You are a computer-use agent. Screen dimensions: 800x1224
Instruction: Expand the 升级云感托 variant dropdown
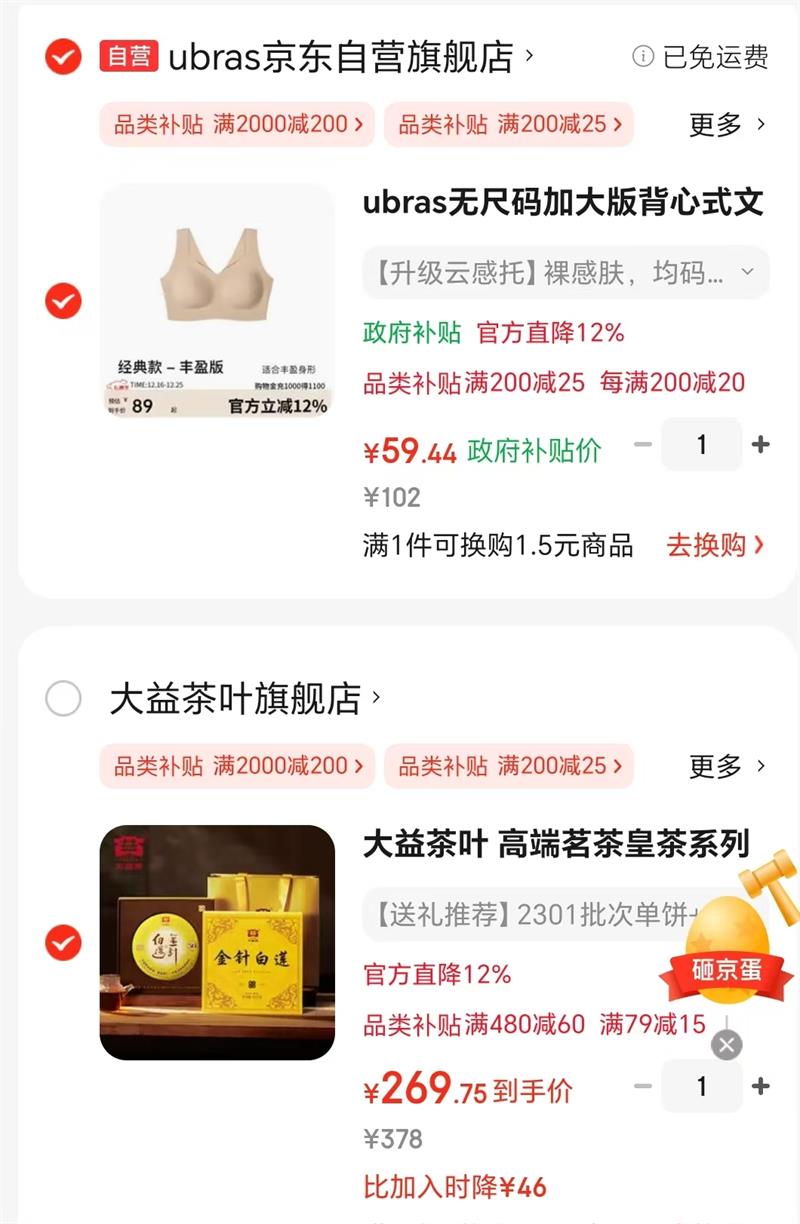[x=565, y=272]
